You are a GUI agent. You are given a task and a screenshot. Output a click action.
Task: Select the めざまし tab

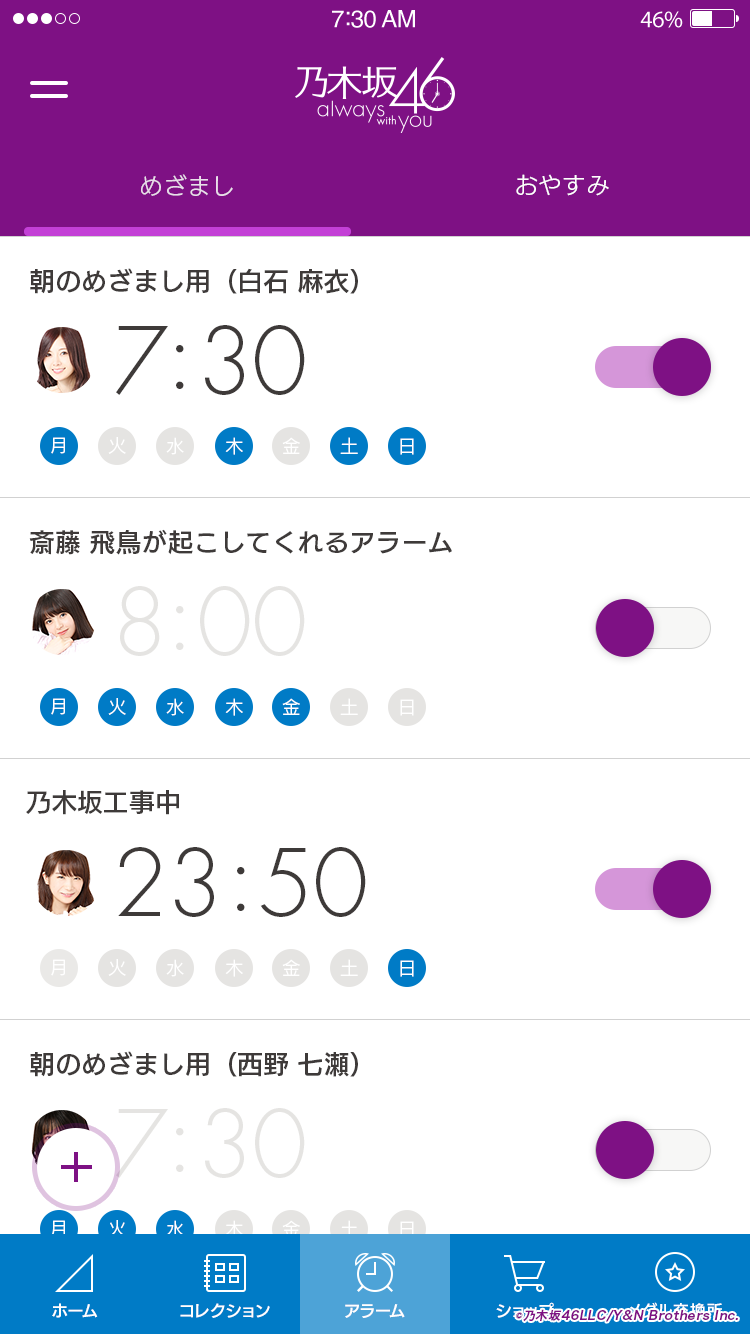(x=187, y=186)
